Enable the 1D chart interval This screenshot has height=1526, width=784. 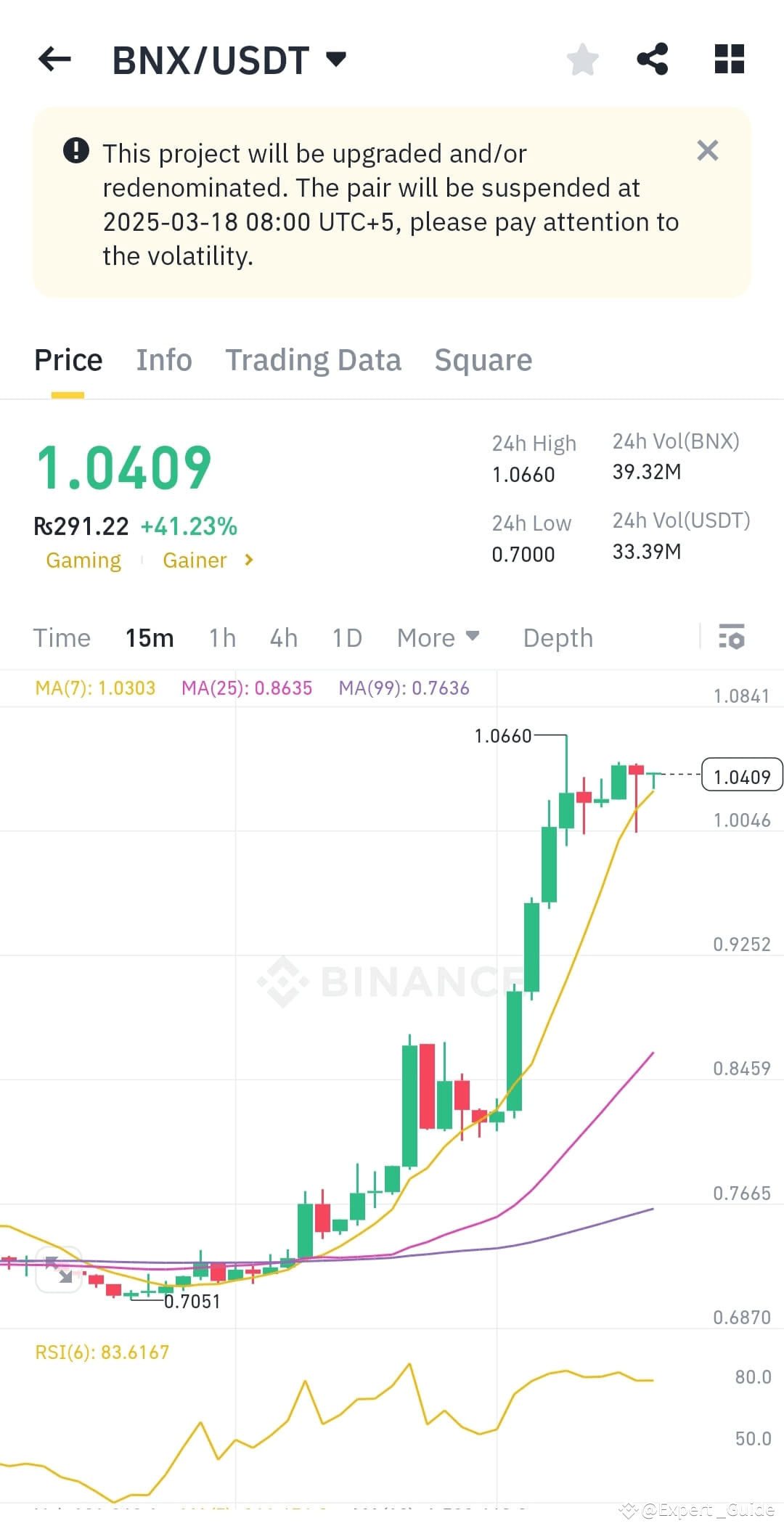point(346,637)
